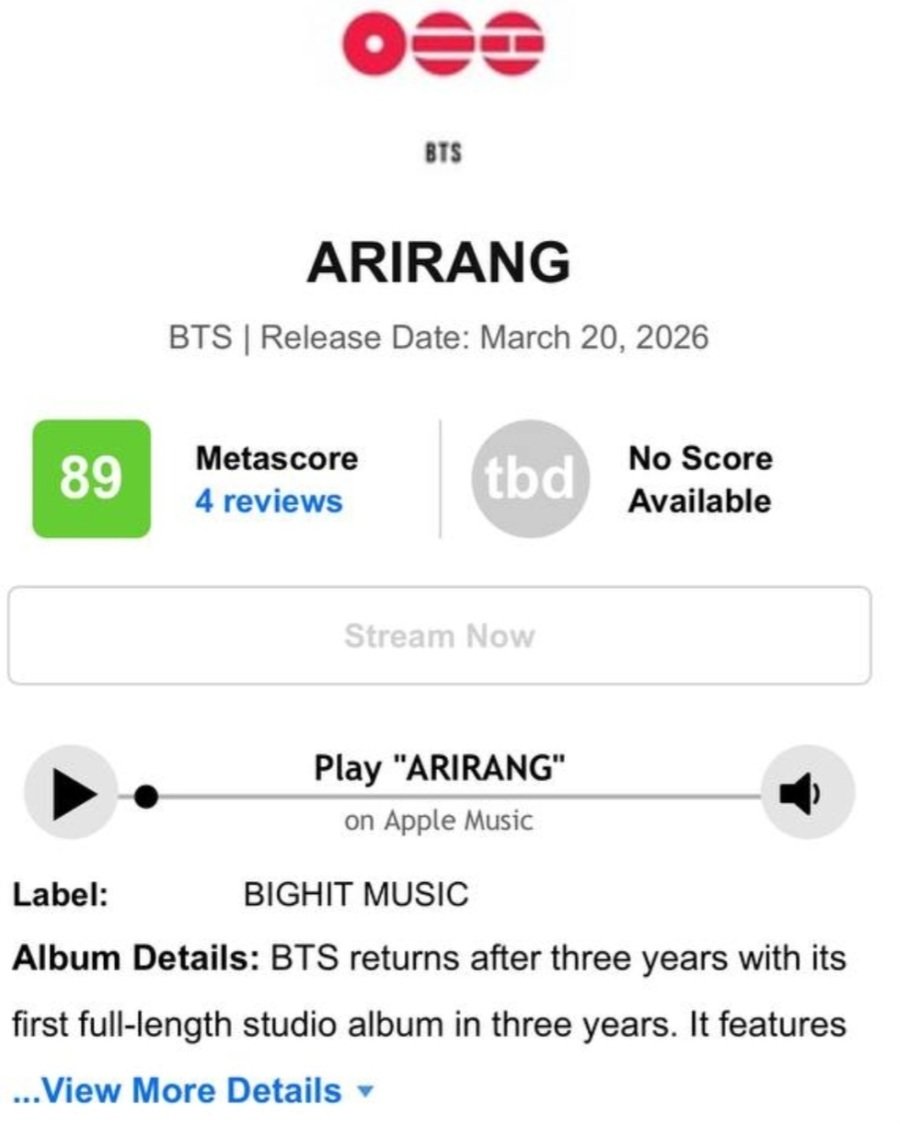
Task: Tap the Stream Now button
Action: tap(439, 636)
